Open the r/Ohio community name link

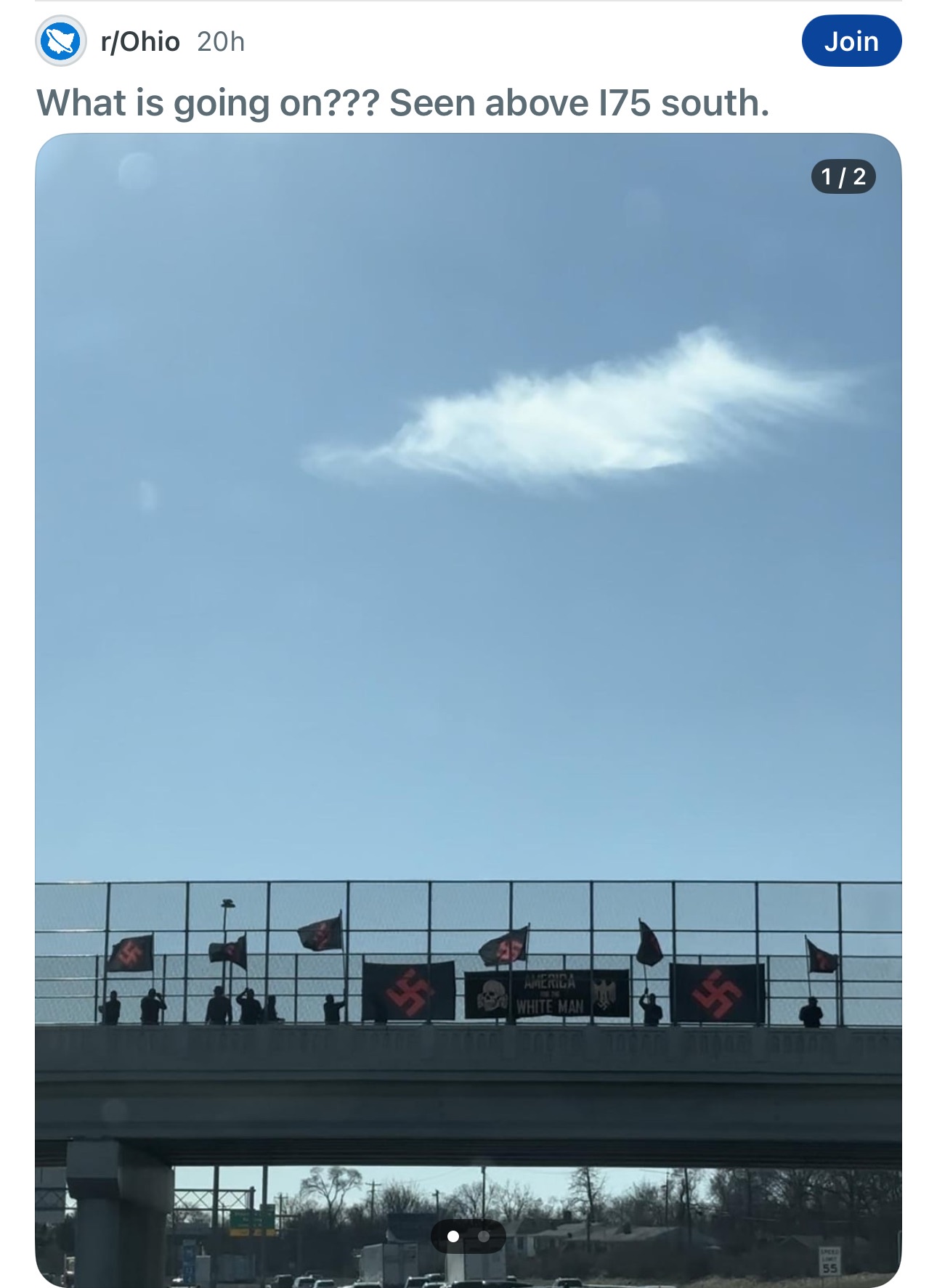[x=140, y=42]
